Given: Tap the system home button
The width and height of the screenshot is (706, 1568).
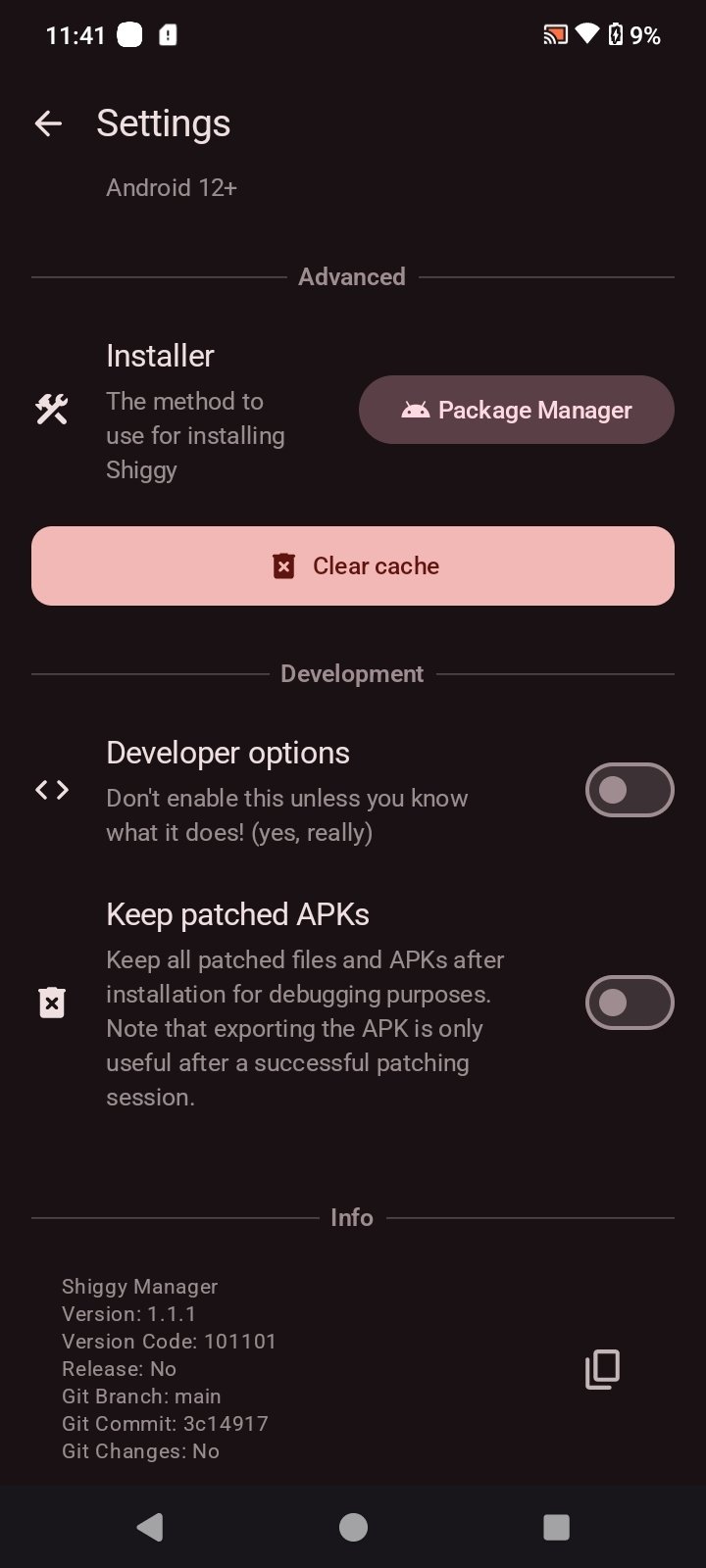Looking at the screenshot, I should tap(353, 1527).
